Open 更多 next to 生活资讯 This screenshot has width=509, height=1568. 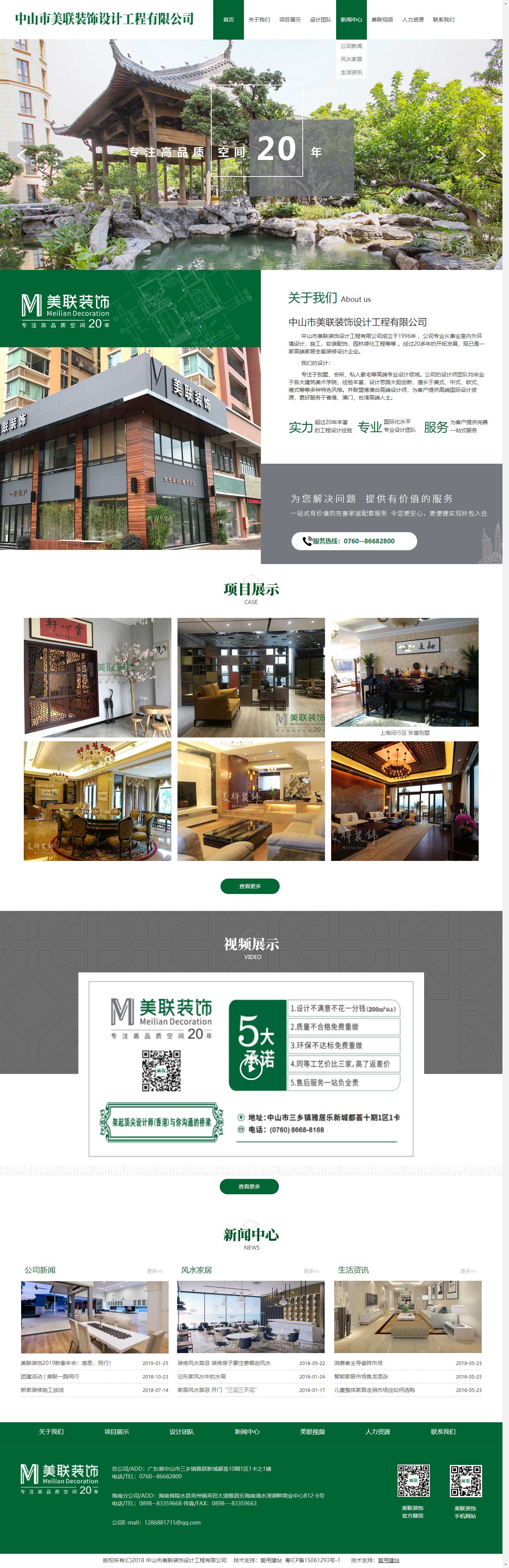(468, 1271)
